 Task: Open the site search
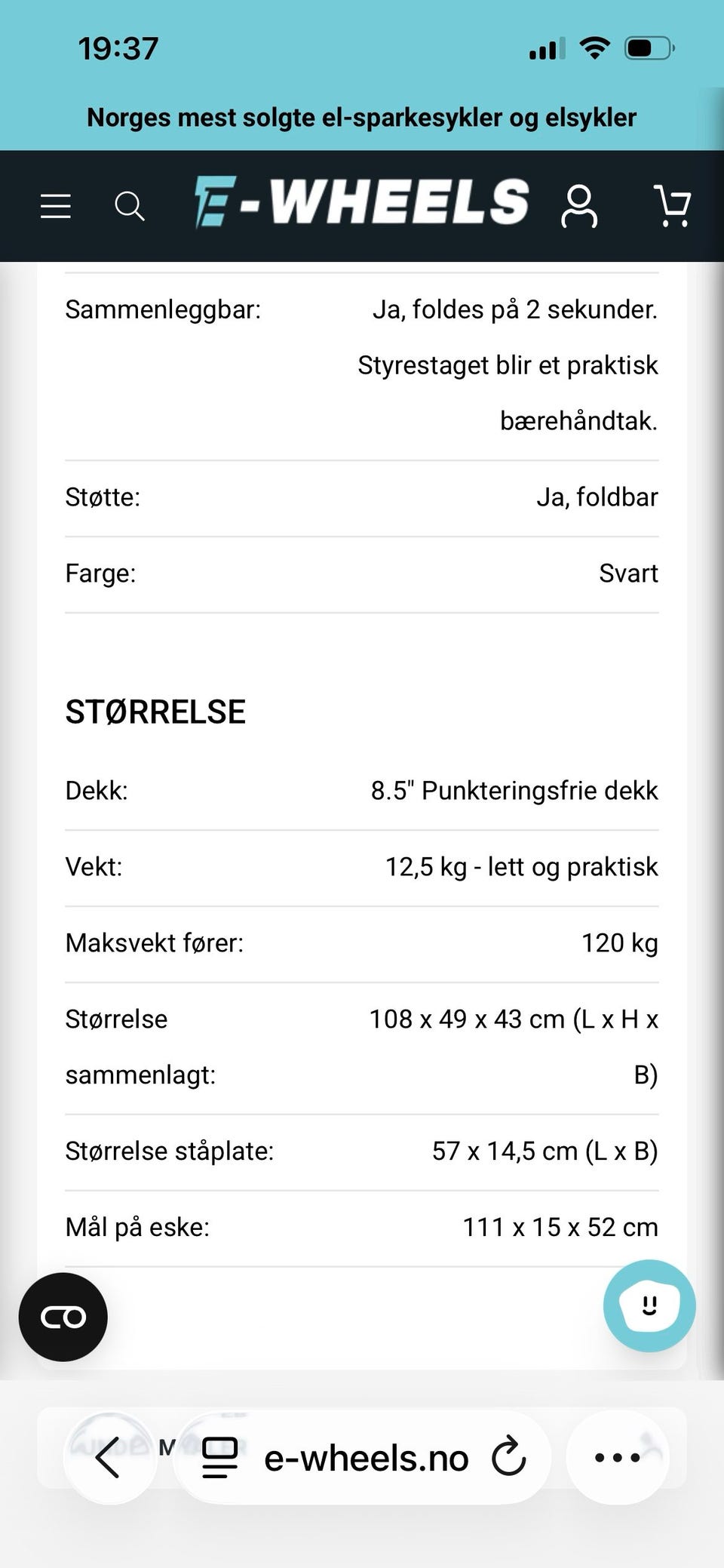point(129,206)
